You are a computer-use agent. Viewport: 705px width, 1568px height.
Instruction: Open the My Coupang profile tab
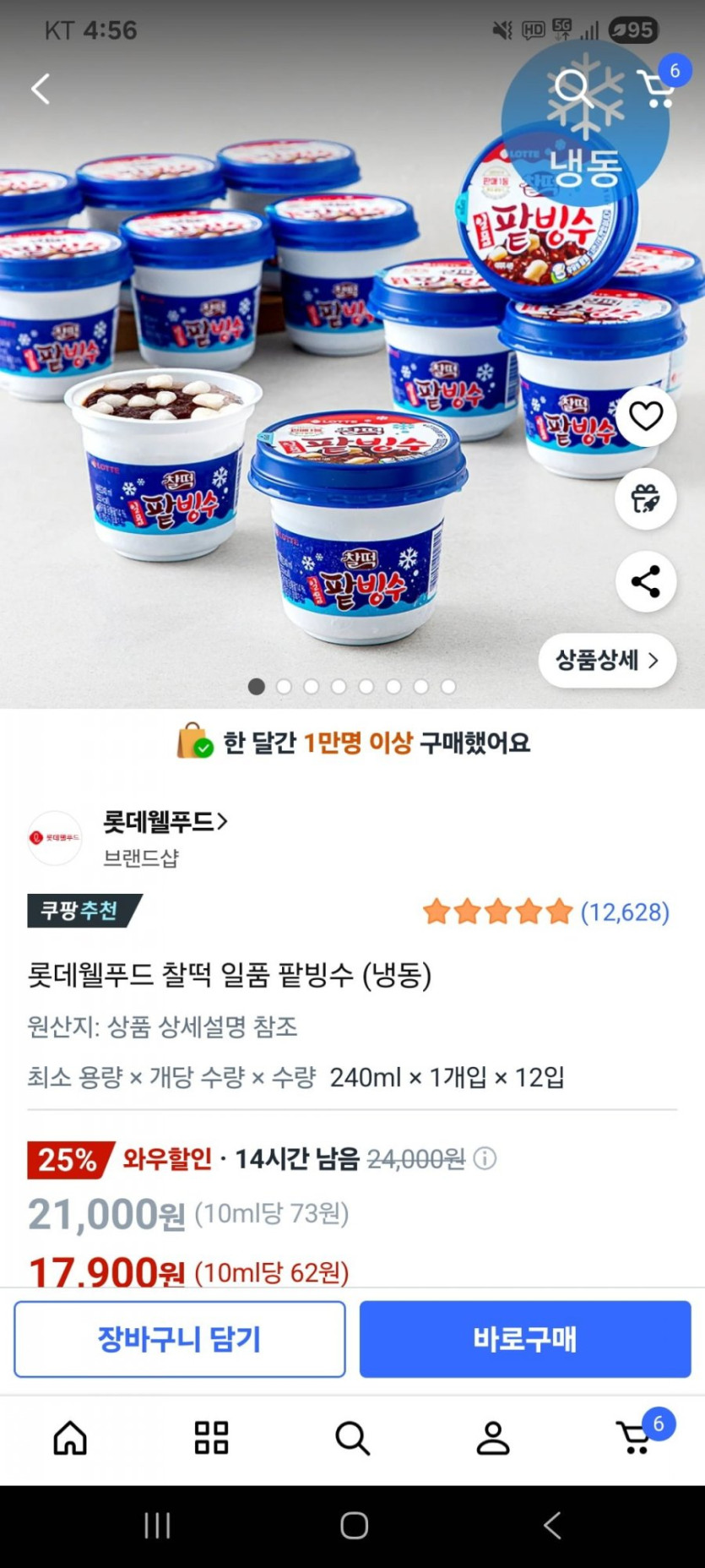point(493,1438)
